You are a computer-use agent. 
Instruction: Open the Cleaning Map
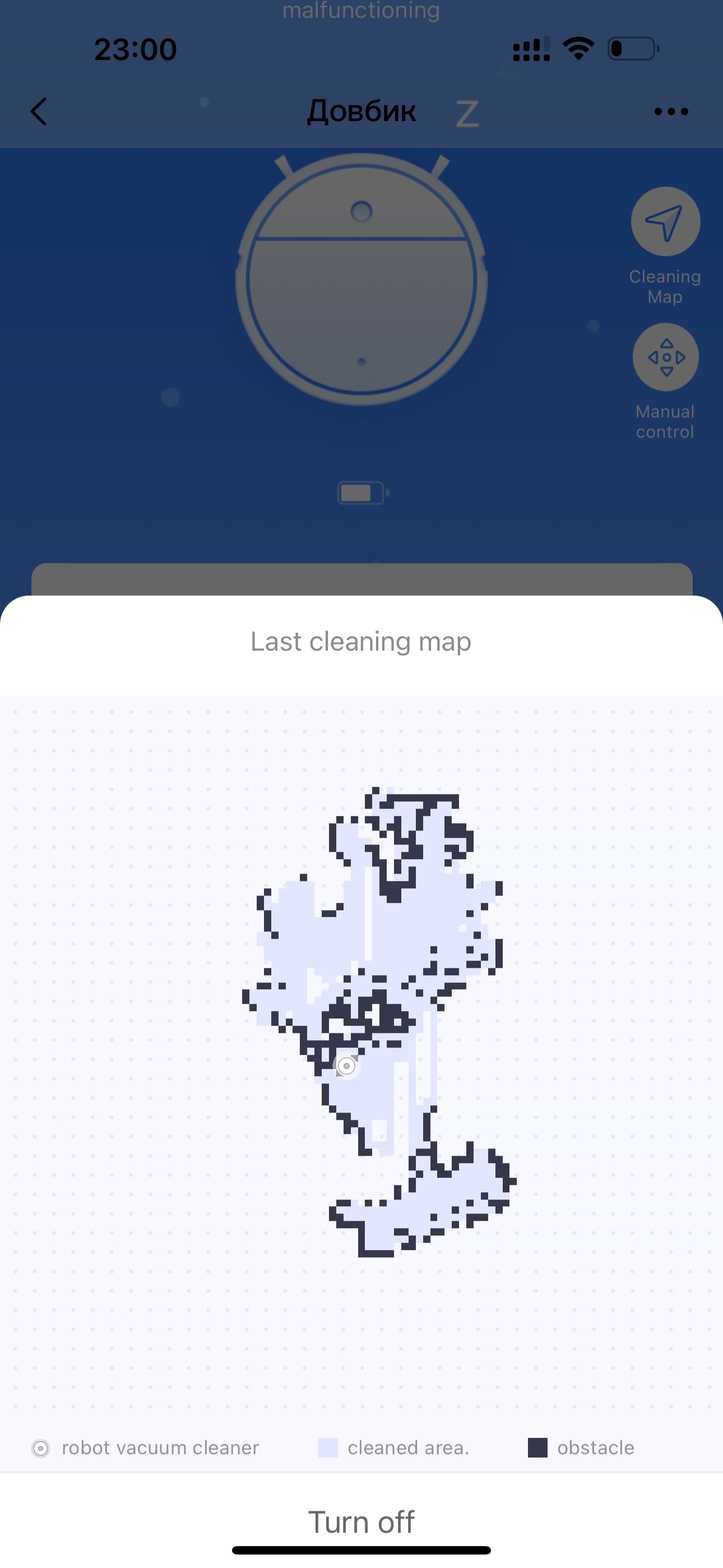click(665, 222)
